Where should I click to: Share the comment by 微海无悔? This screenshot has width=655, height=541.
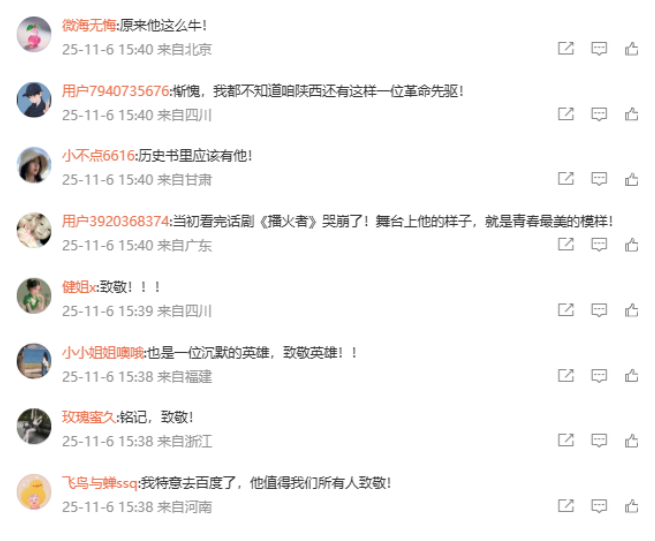pyautogui.click(x=566, y=48)
